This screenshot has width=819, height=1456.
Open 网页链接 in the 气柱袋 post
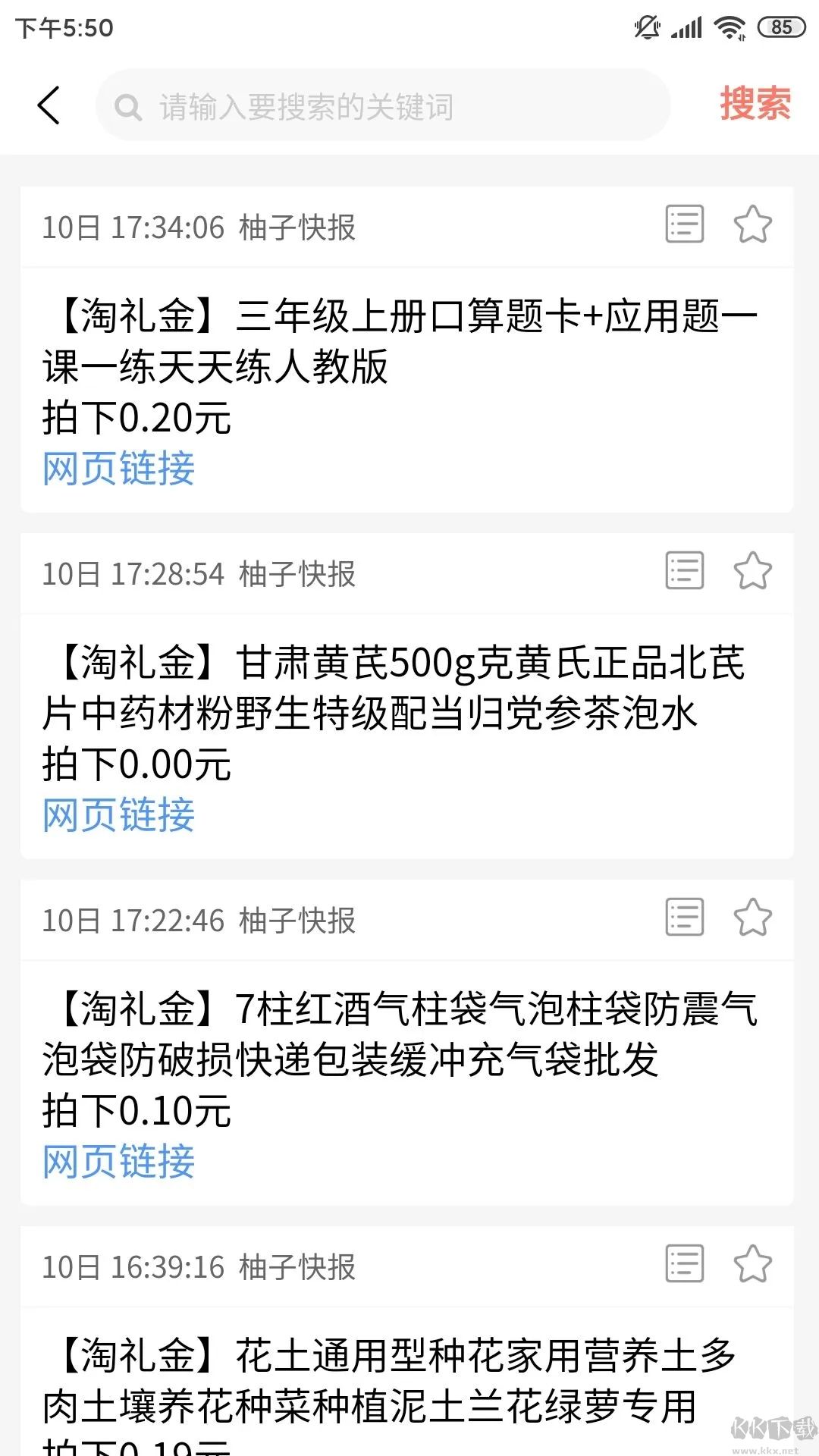pyautogui.click(x=118, y=1161)
